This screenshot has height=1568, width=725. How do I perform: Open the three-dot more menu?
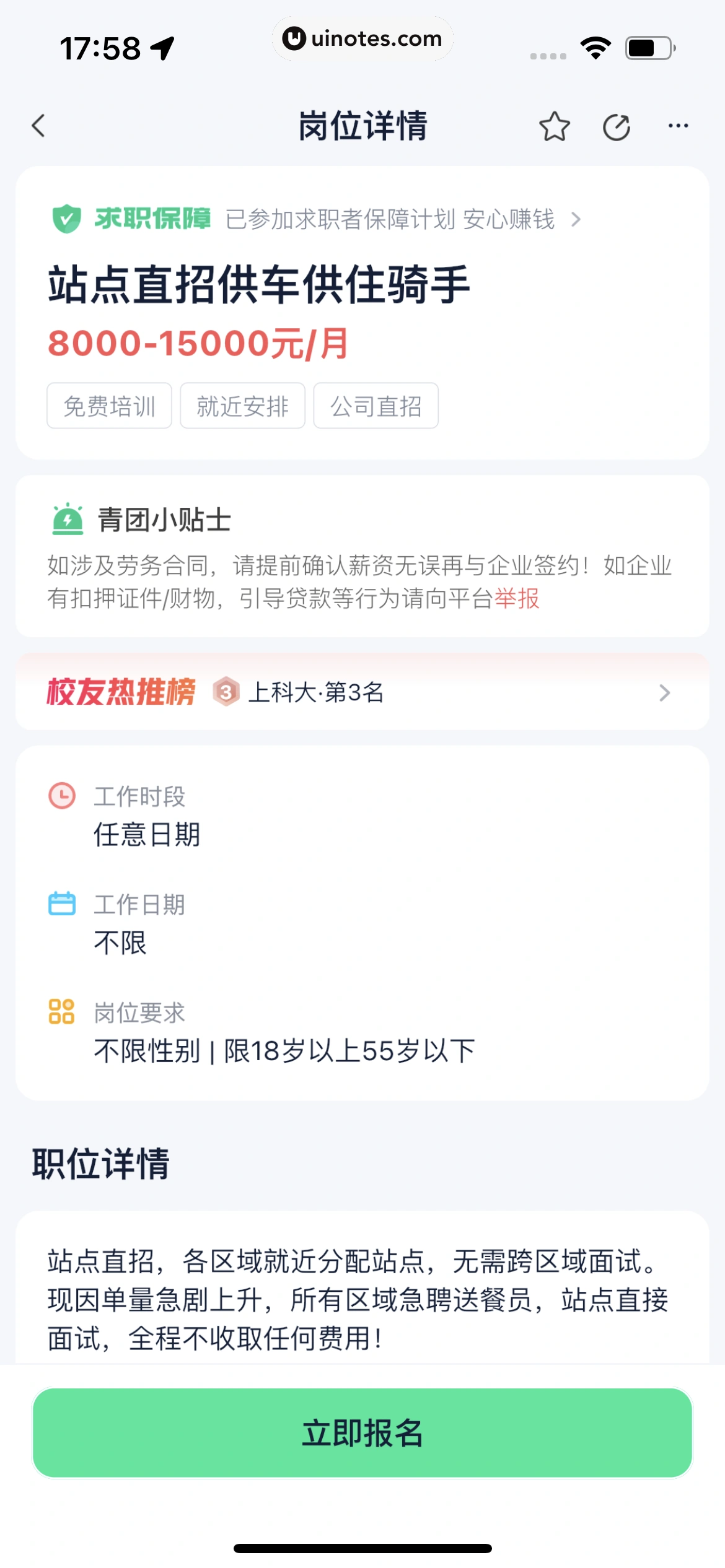tap(678, 126)
